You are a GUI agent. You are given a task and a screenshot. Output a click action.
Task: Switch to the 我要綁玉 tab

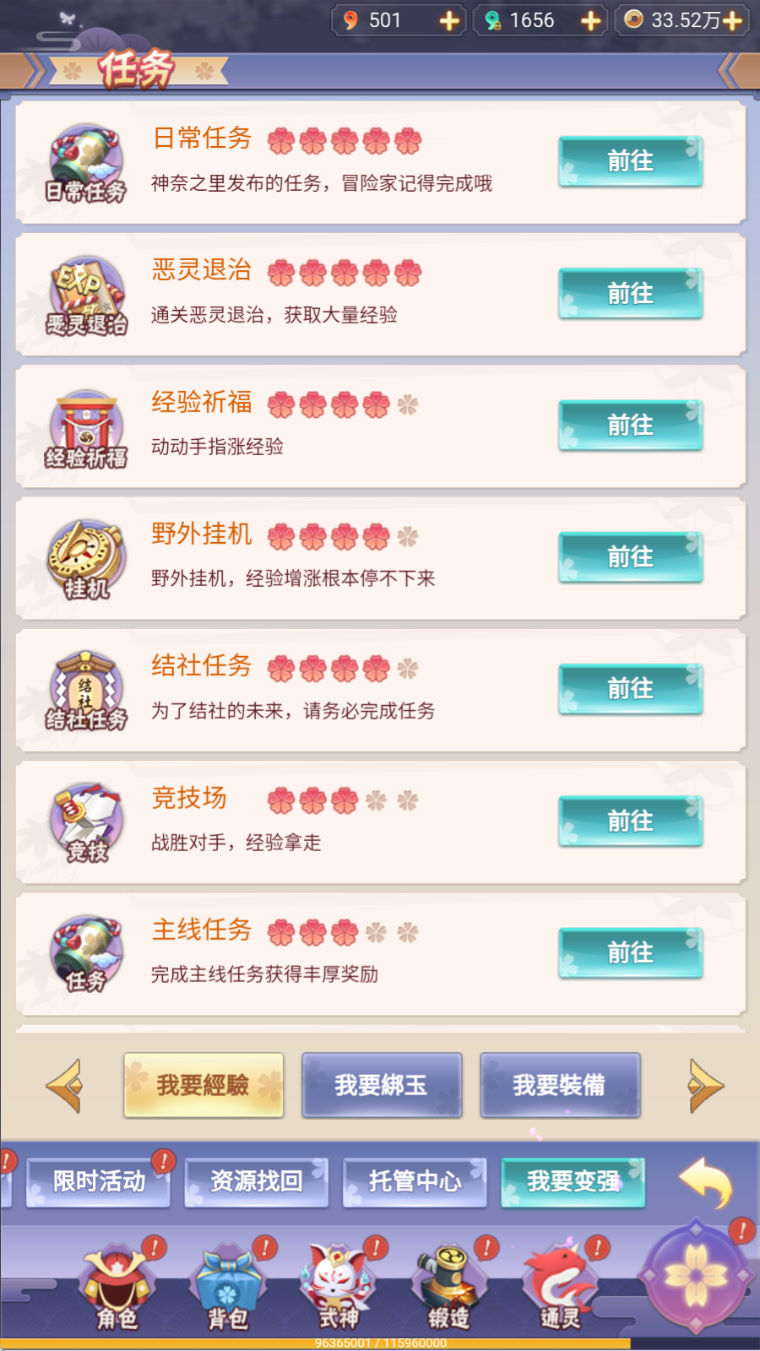click(x=381, y=1085)
